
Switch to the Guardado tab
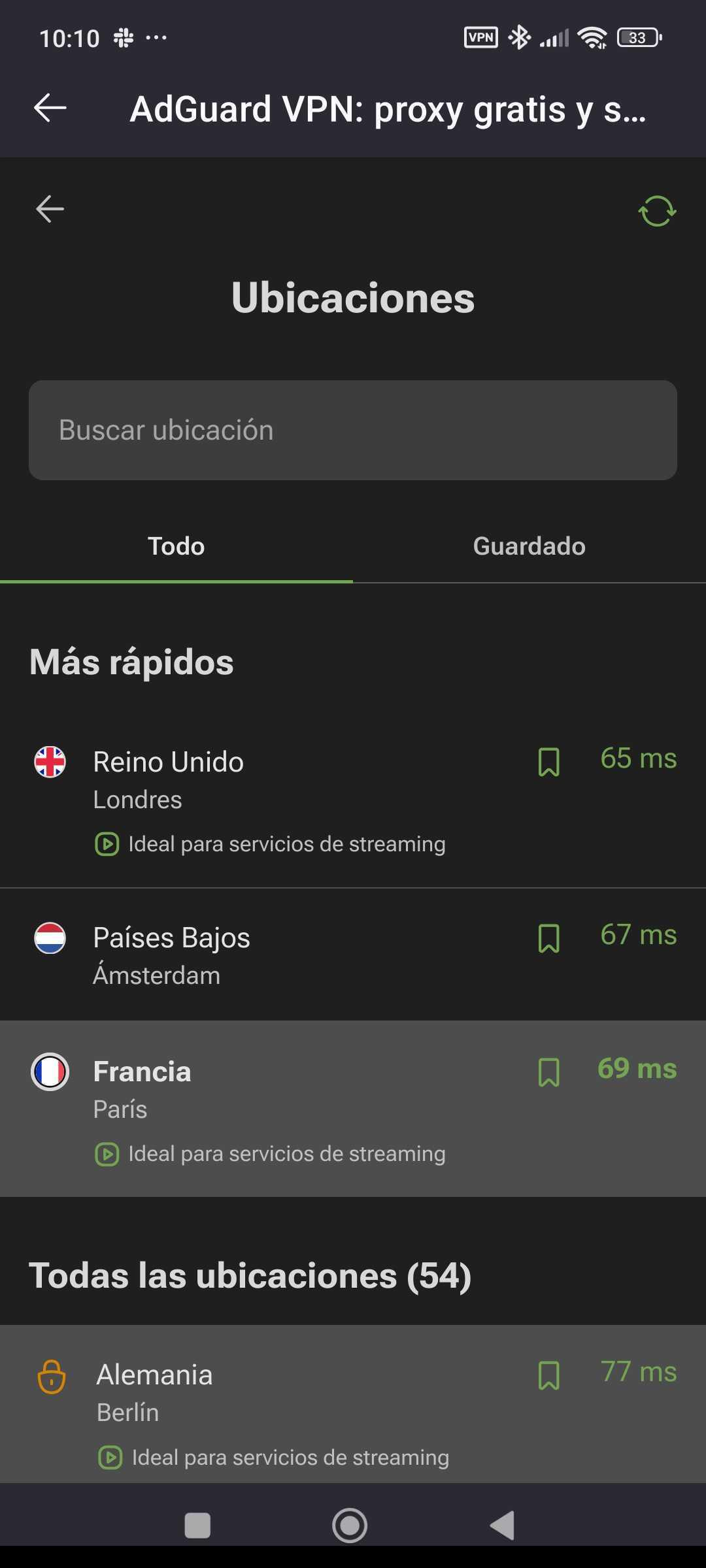point(529,546)
